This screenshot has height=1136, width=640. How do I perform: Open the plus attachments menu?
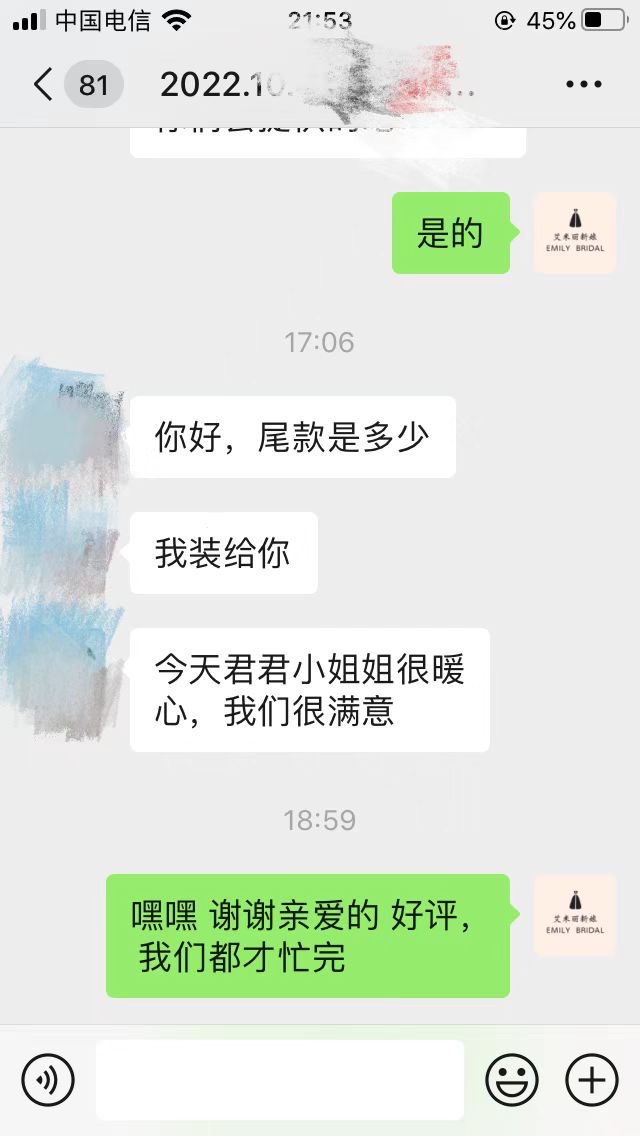[592, 1080]
